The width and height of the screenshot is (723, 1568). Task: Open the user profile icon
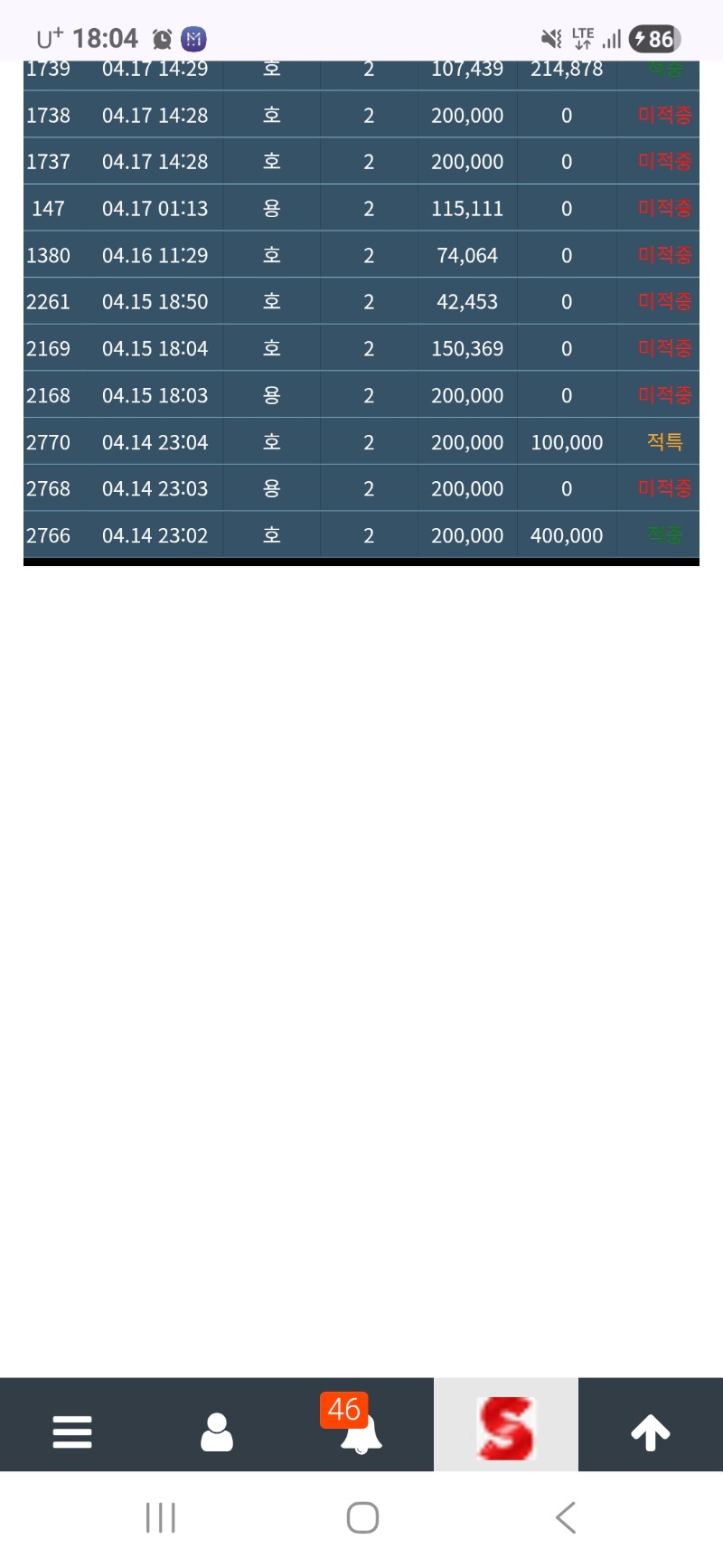point(217,1431)
